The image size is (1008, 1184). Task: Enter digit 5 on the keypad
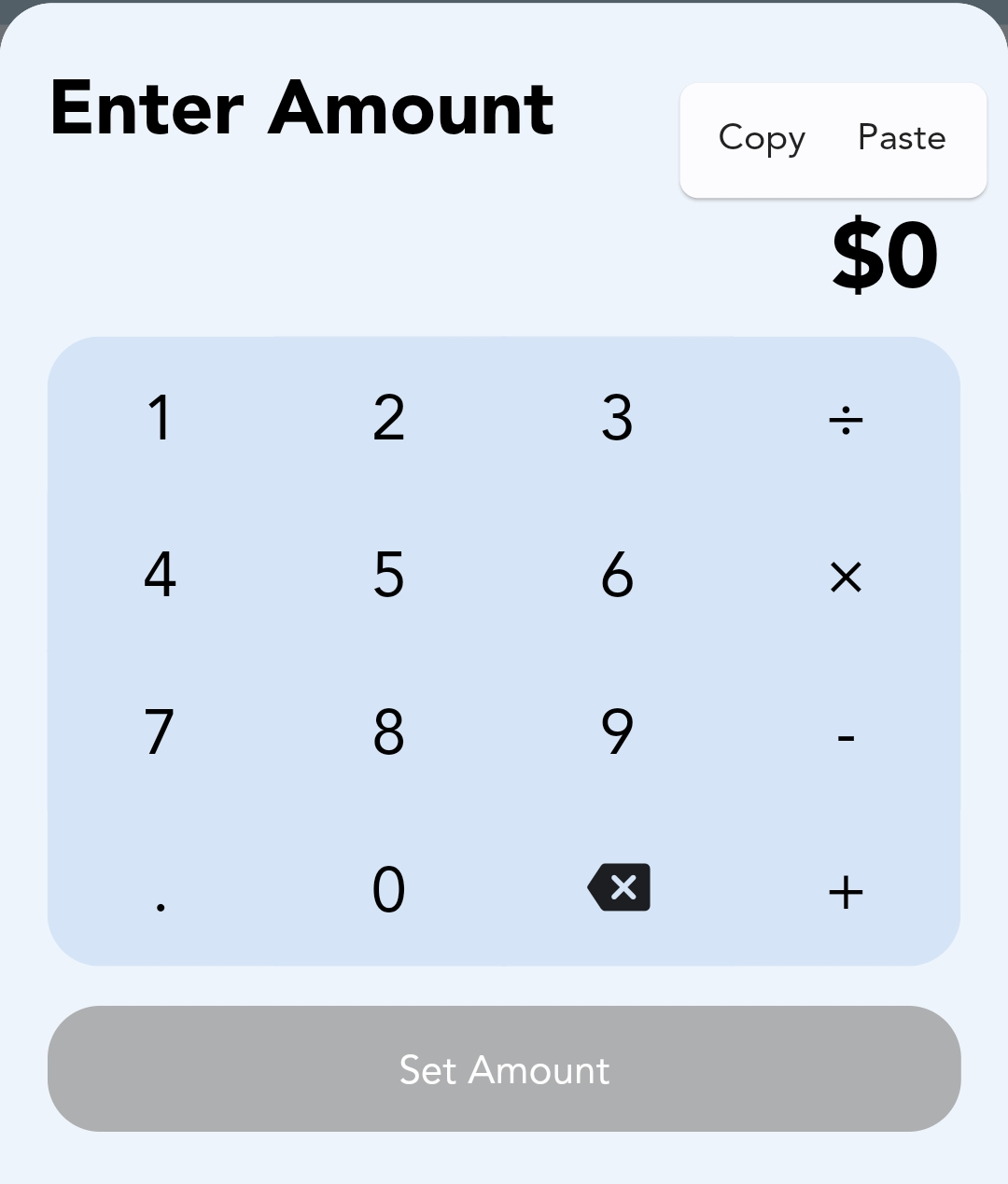coord(389,575)
